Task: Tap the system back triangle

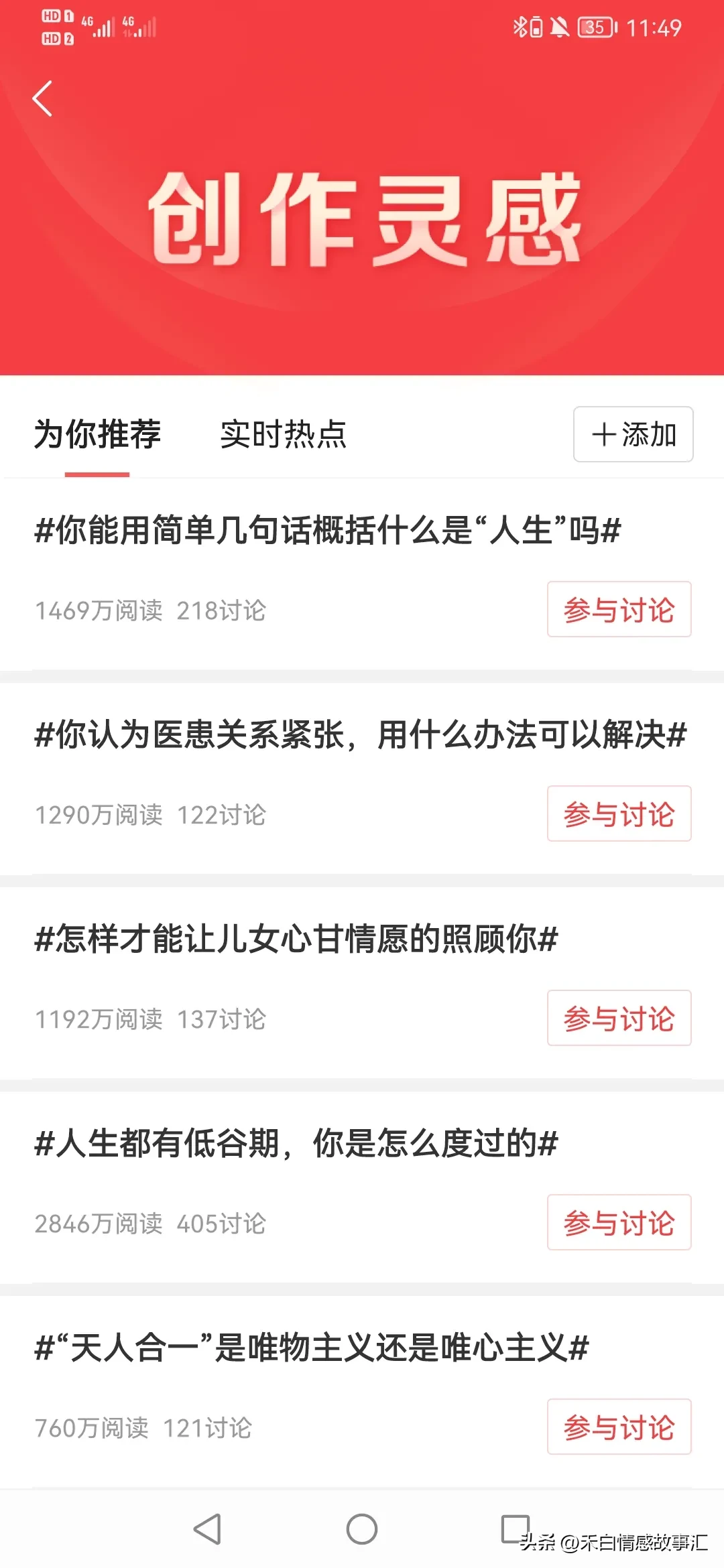Action: 207,1529
